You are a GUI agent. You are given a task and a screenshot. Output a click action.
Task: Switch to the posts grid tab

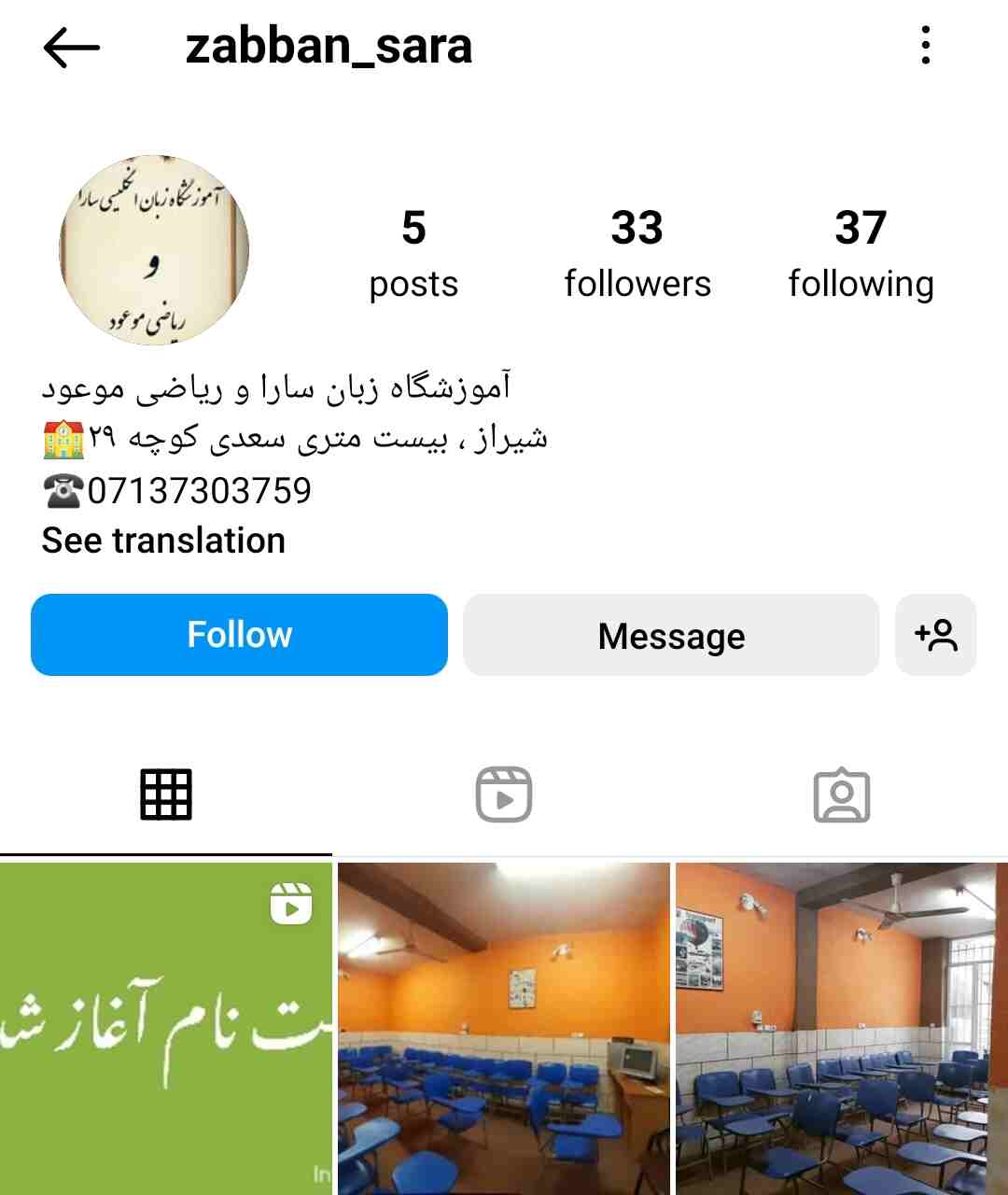166,795
